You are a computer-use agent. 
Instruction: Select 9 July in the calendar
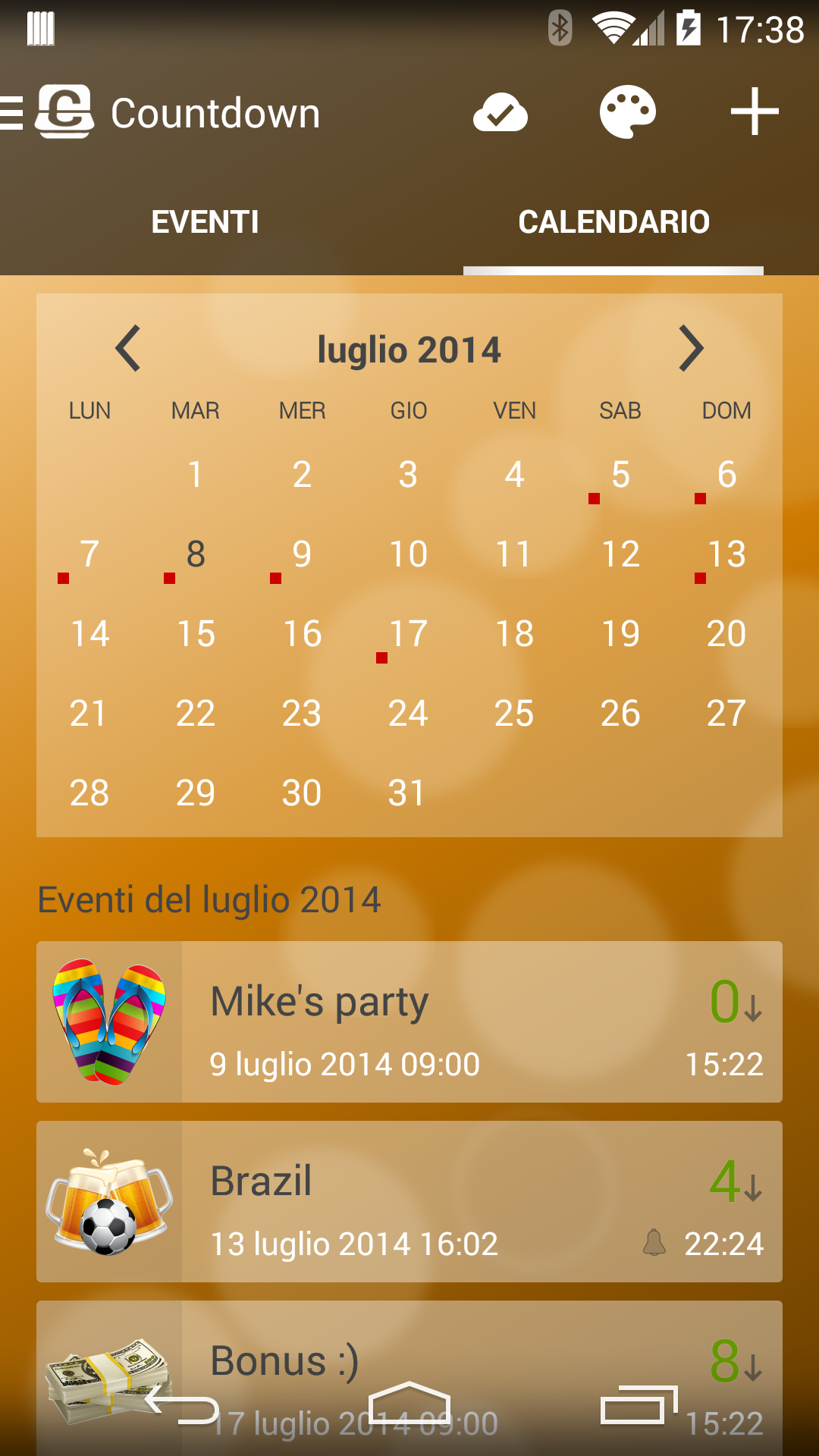pos(302,554)
